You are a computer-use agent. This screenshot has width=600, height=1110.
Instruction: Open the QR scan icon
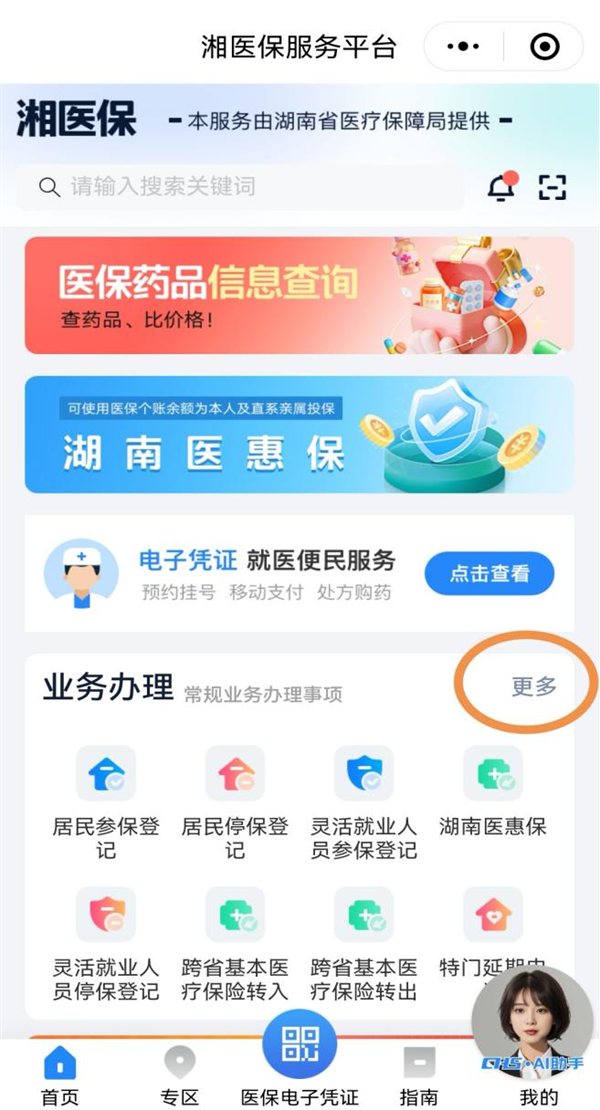(x=552, y=187)
